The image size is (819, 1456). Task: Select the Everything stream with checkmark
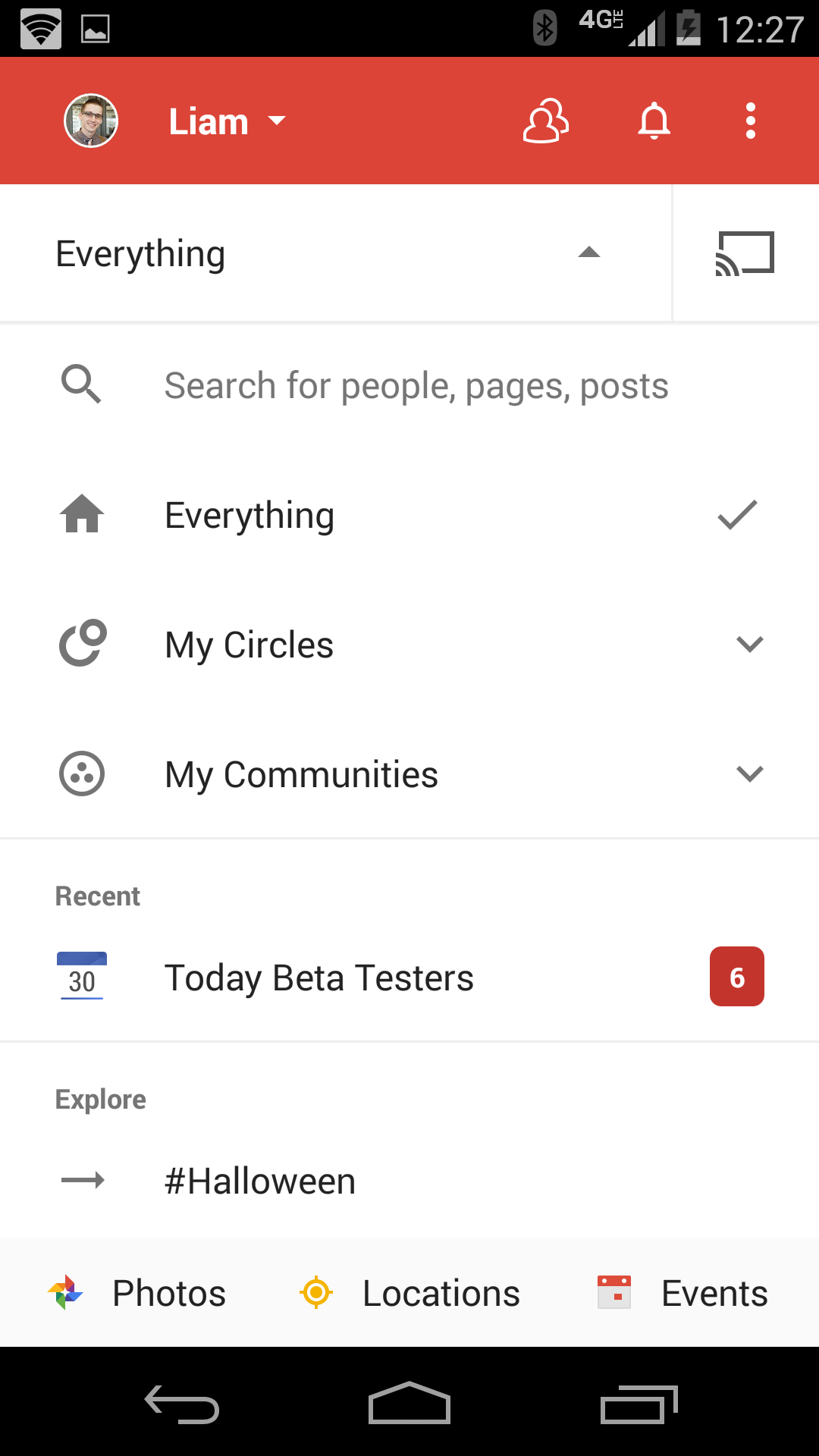[409, 516]
